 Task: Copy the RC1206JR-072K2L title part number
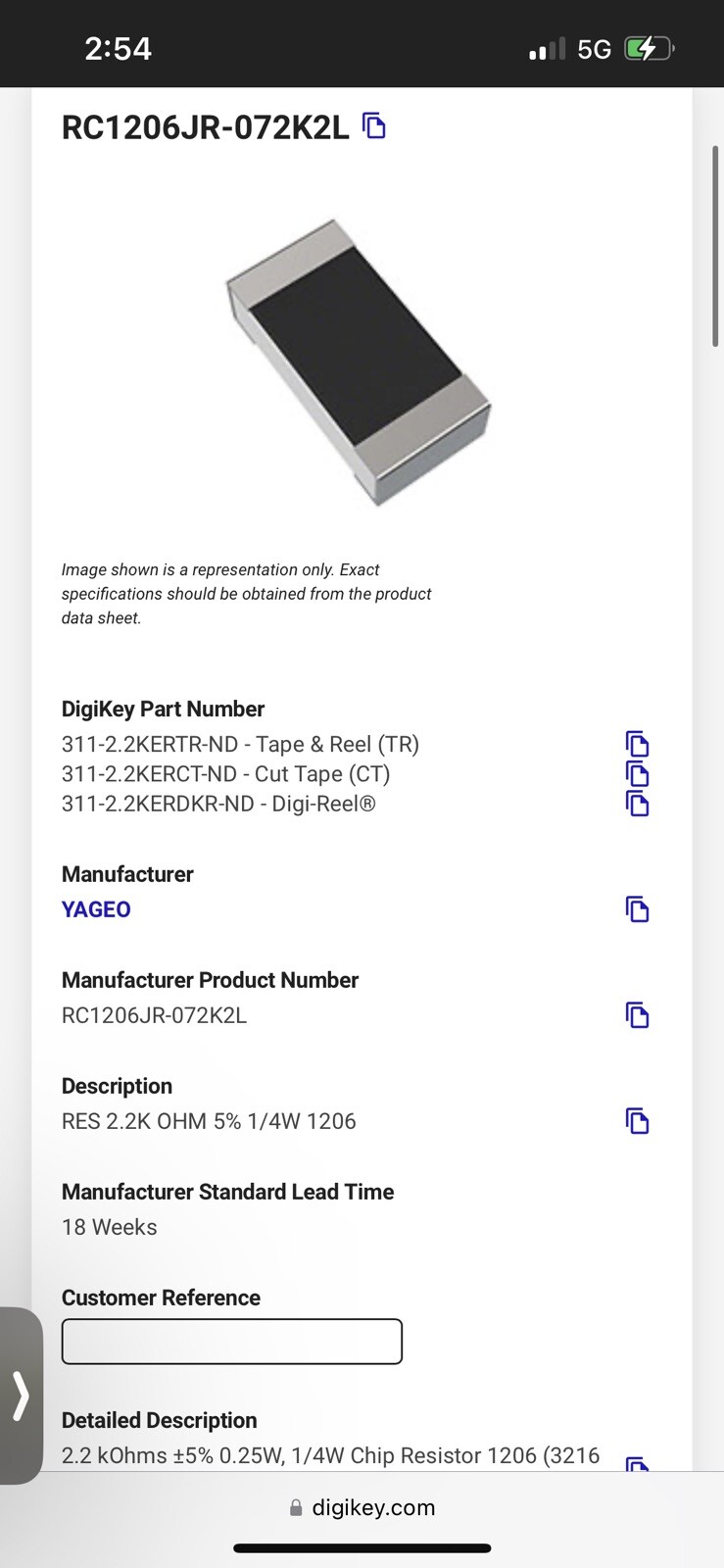[374, 126]
